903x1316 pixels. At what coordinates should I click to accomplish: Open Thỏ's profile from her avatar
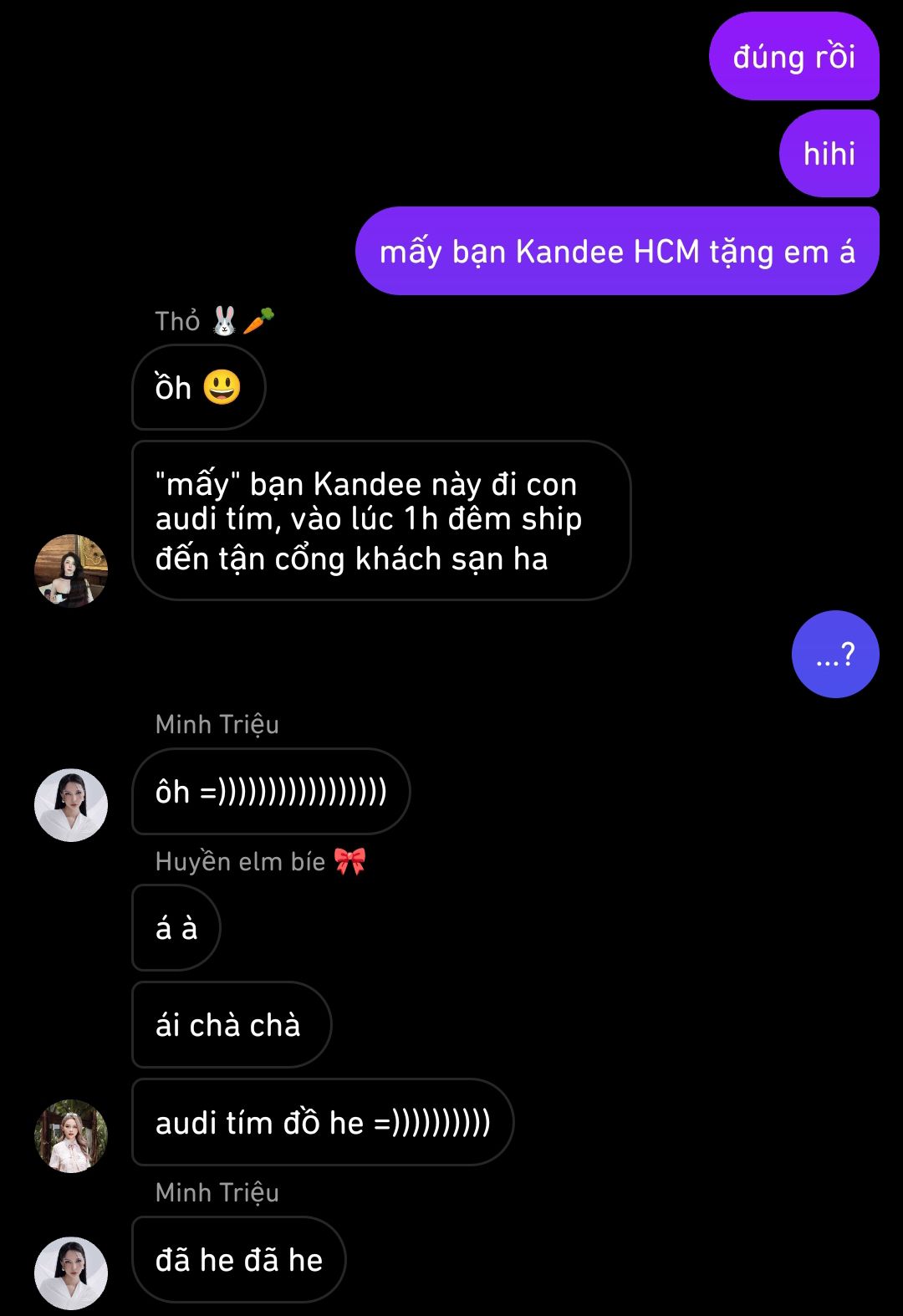coord(71,571)
